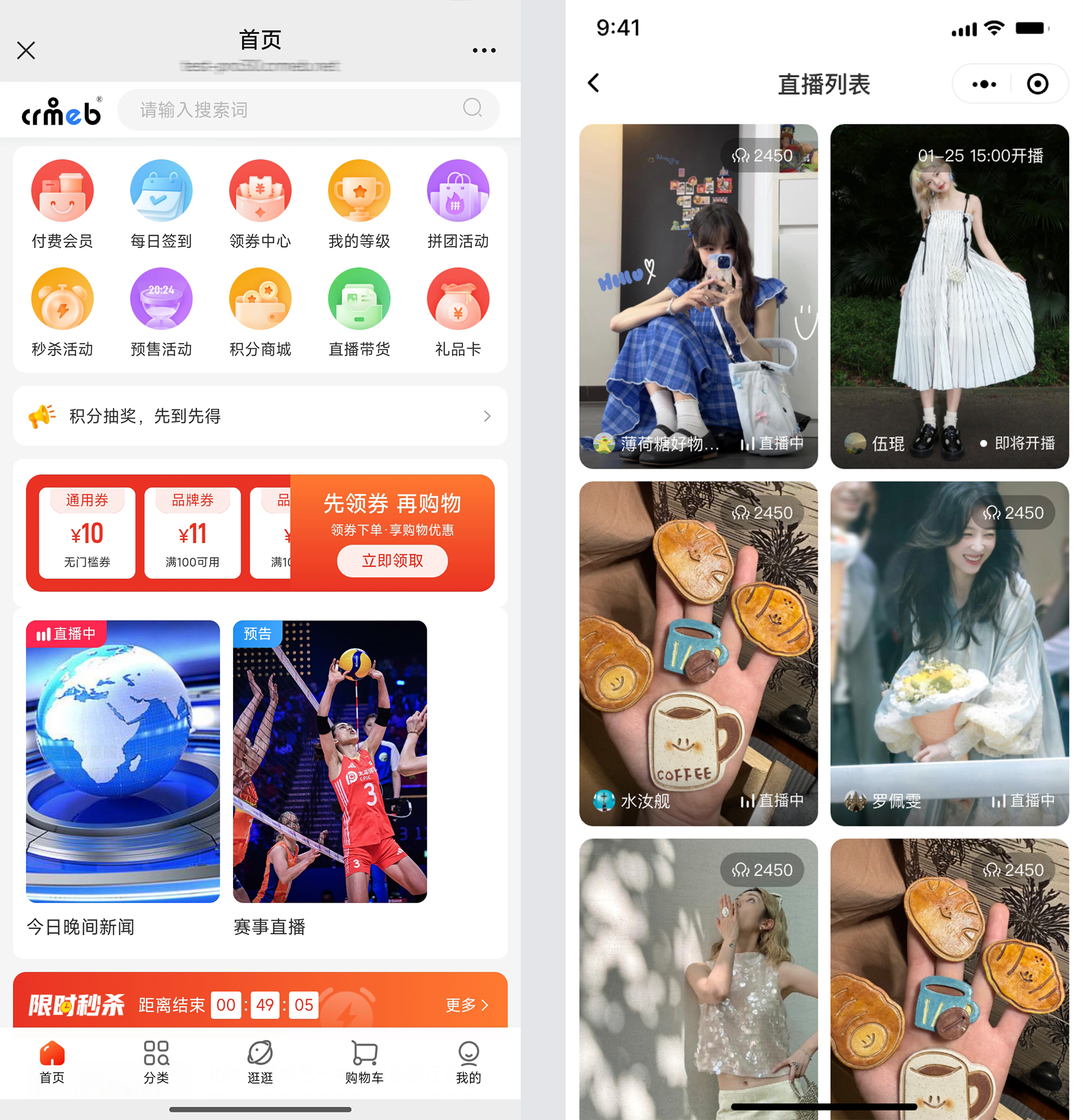Close the 首页 mini program page

(26, 50)
